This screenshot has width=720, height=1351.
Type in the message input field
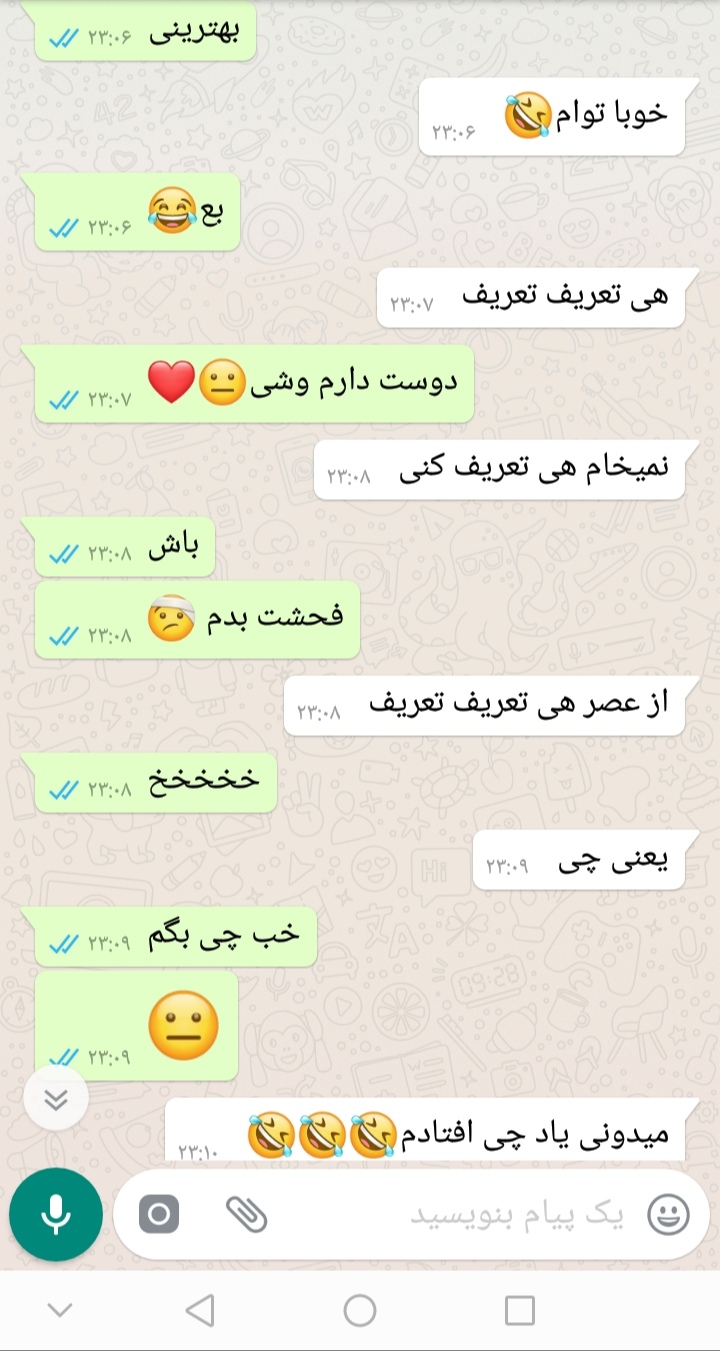480,1215
